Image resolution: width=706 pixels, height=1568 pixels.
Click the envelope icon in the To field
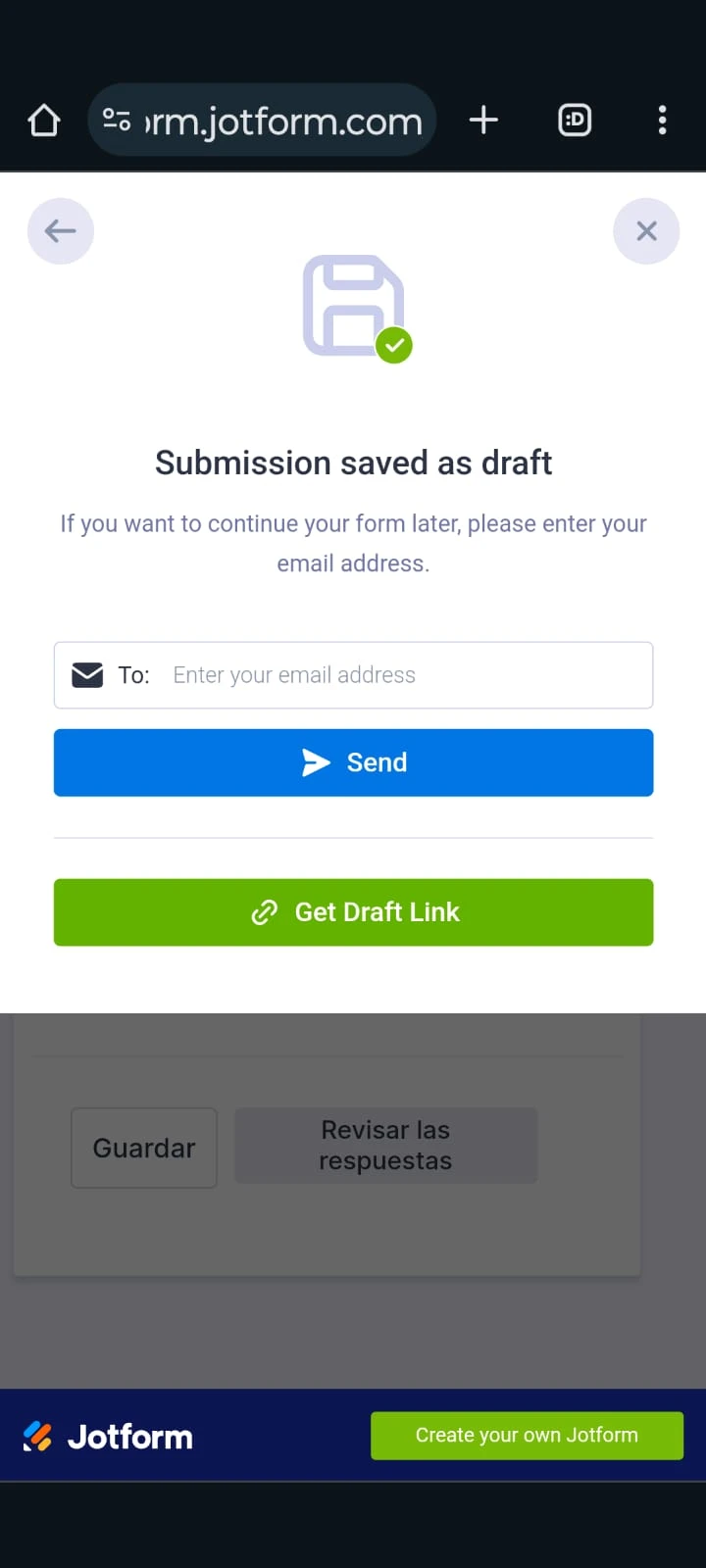87,674
